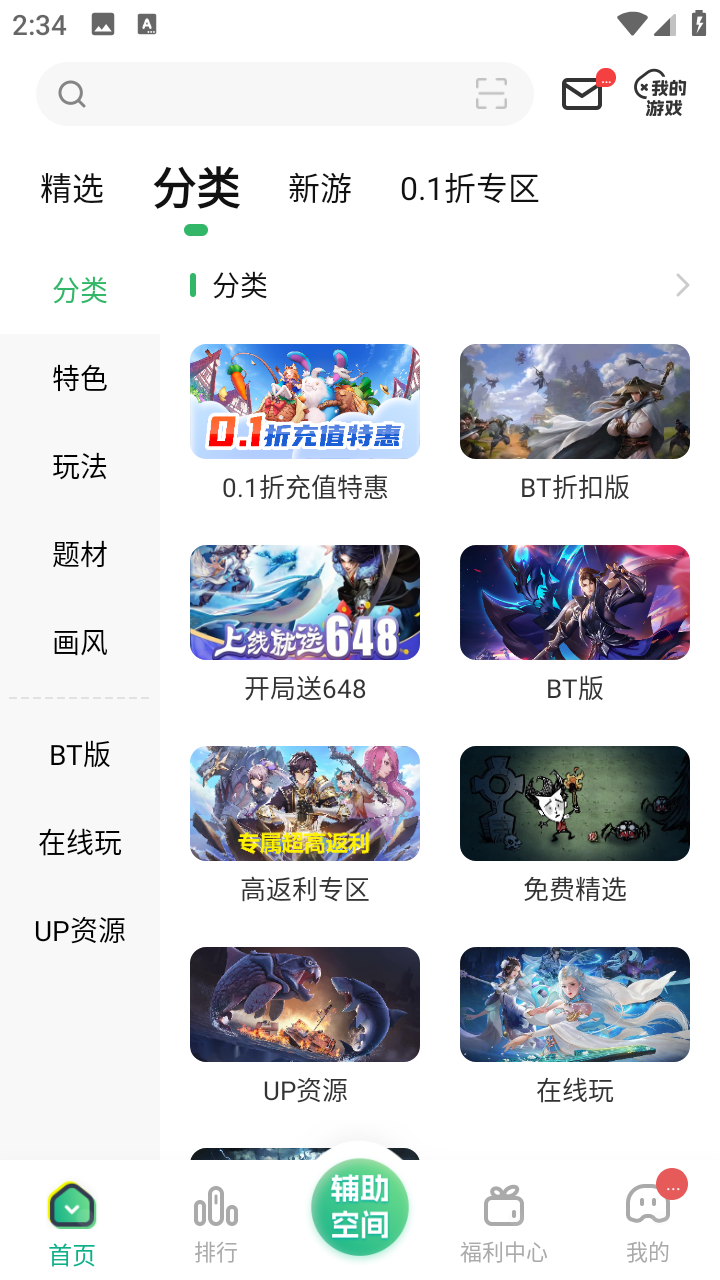720x1280 pixels.
Task: Tap the 辅助空间 floating green button
Action: tap(360, 1207)
